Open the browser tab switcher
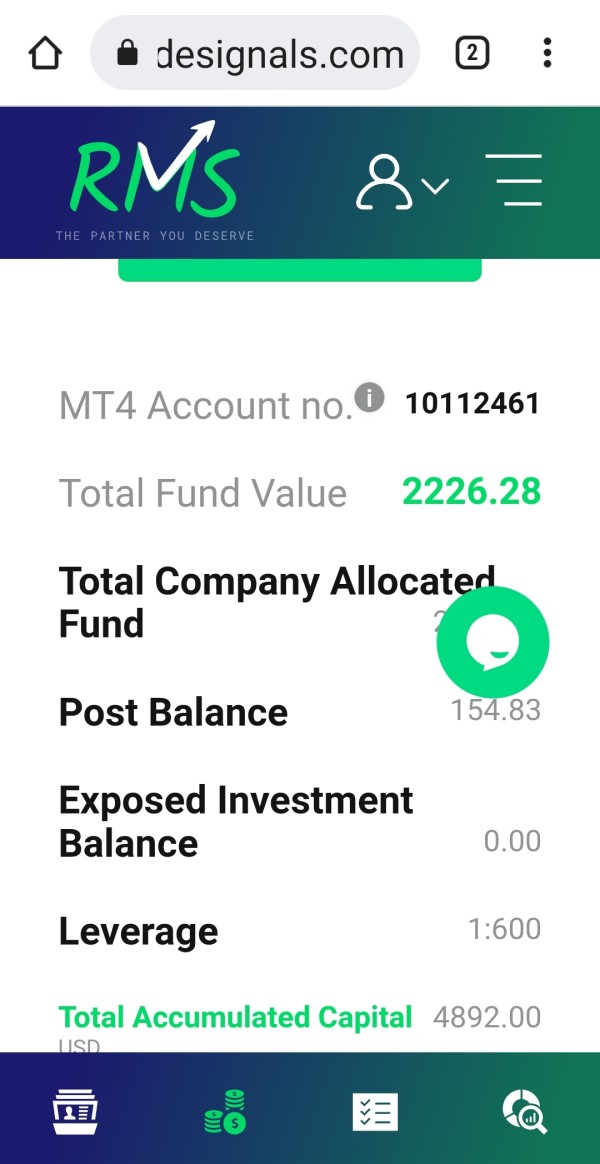 click(472, 53)
